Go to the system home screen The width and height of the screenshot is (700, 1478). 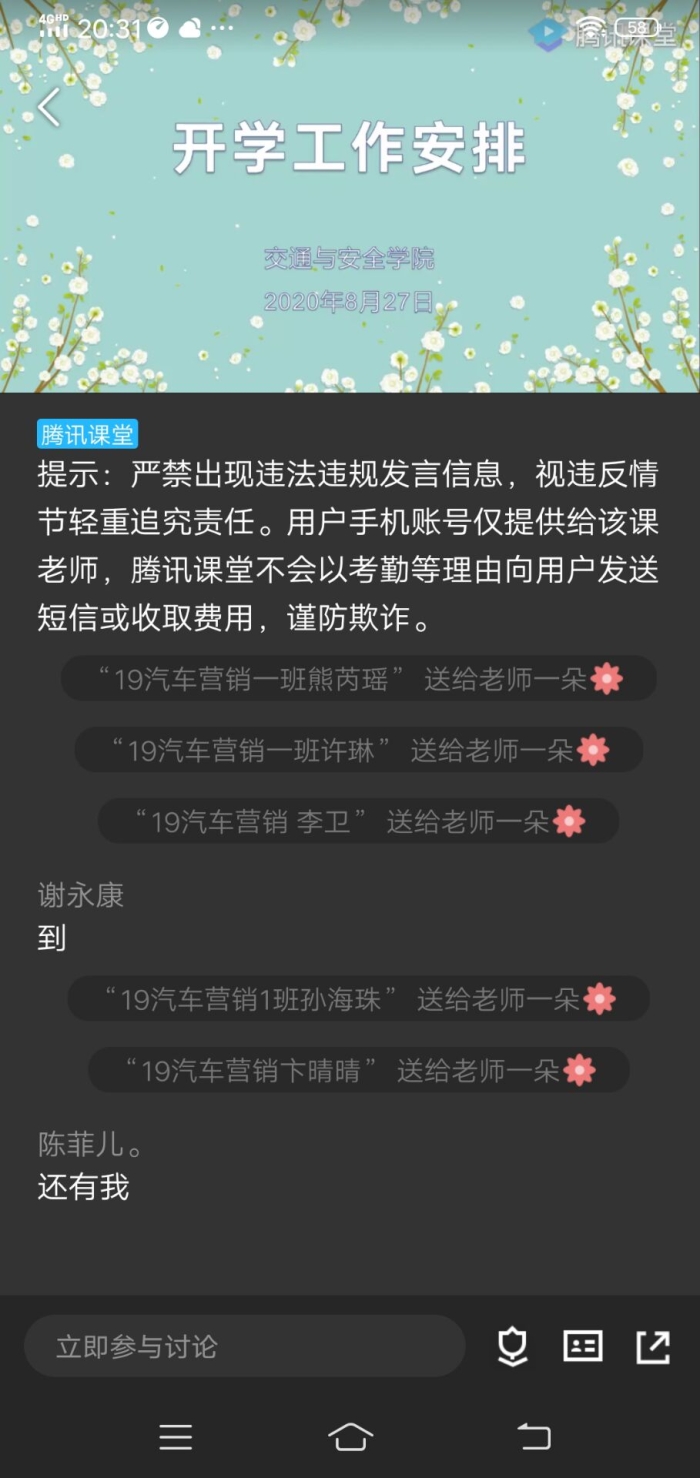[x=350, y=1438]
